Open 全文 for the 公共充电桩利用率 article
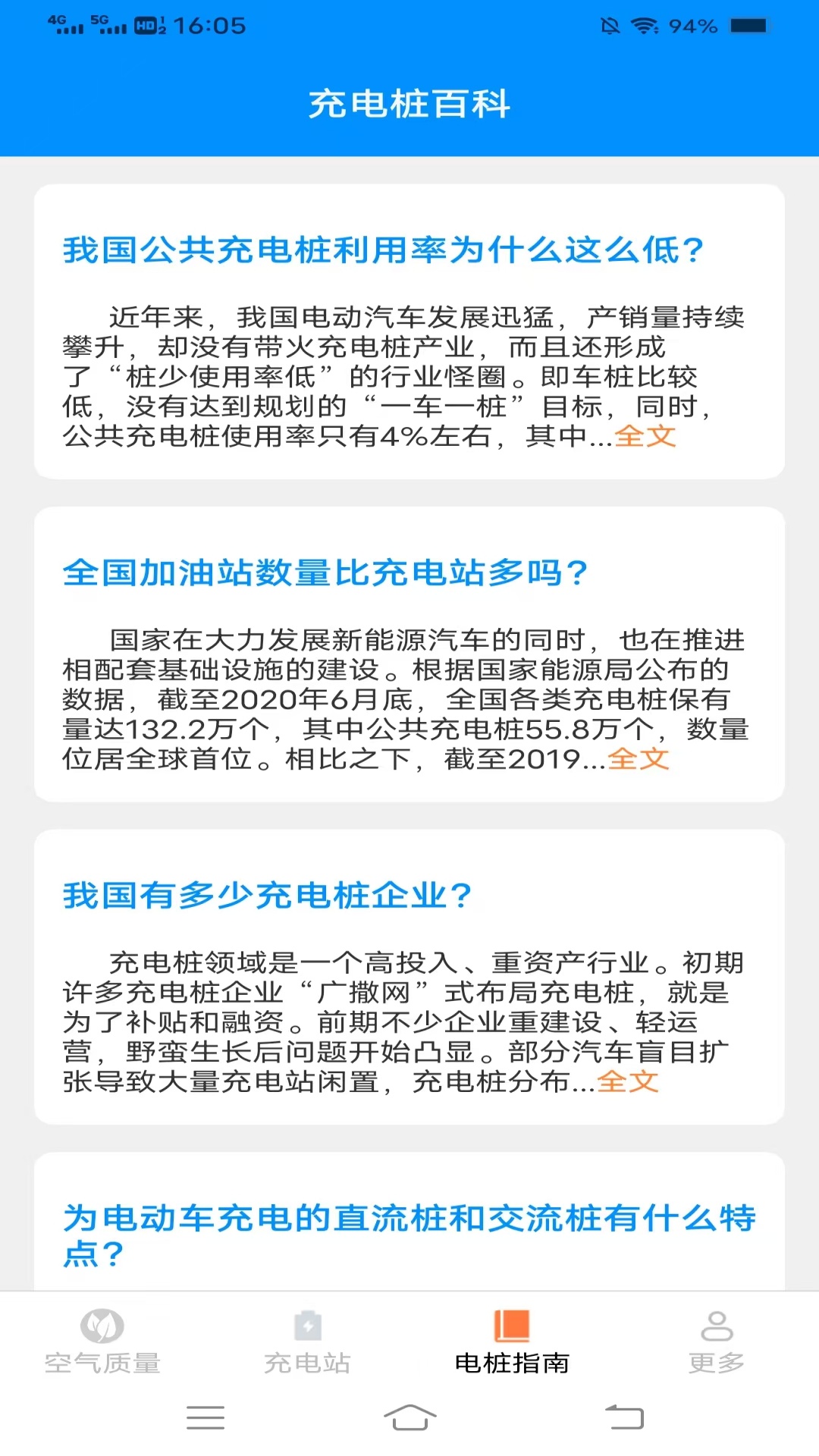Image resolution: width=819 pixels, height=1456 pixels. coord(645,436)
